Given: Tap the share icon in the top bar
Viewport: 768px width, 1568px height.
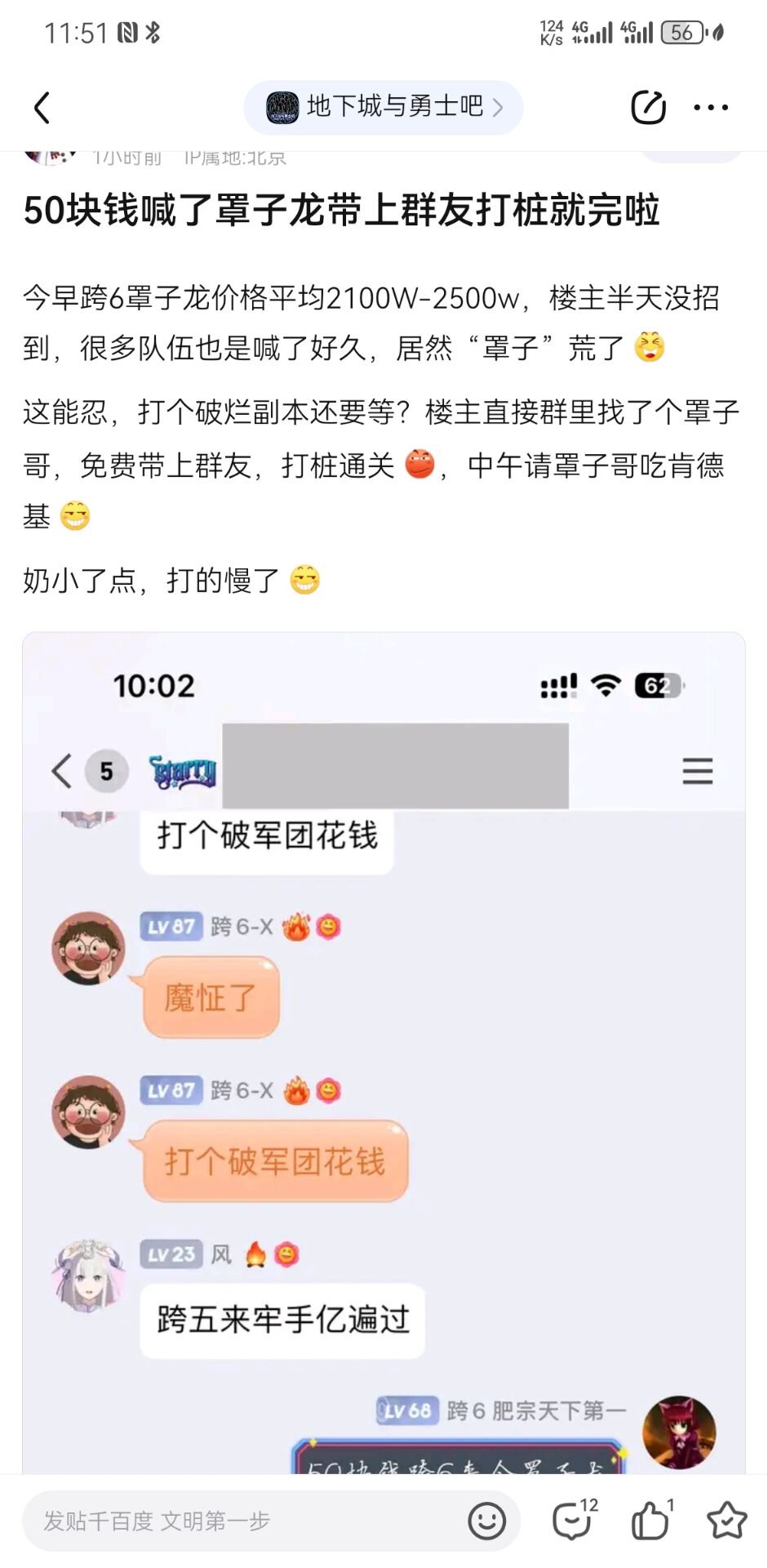Looking at the screenshot, I should point(648,107).
